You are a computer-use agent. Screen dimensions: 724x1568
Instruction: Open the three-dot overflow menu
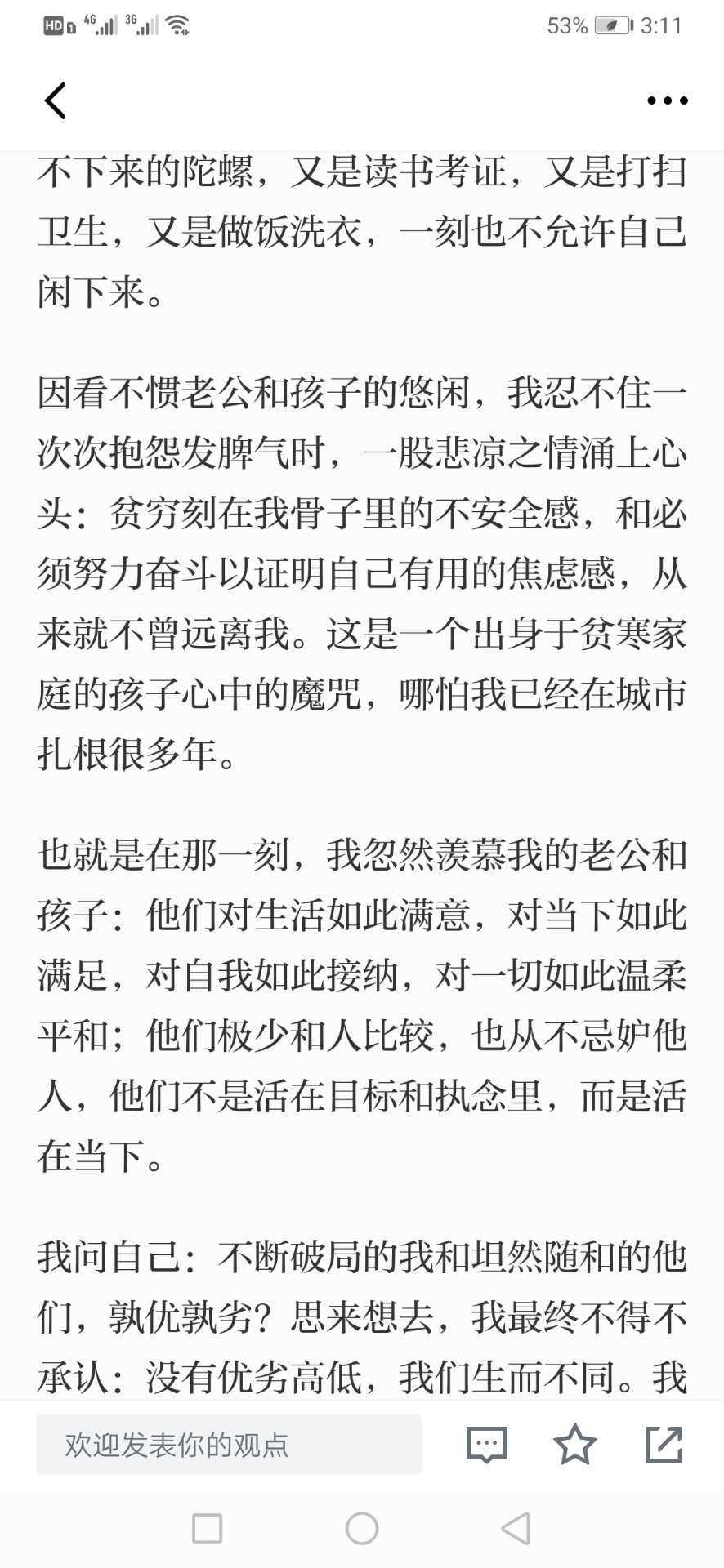click(668, 101)
